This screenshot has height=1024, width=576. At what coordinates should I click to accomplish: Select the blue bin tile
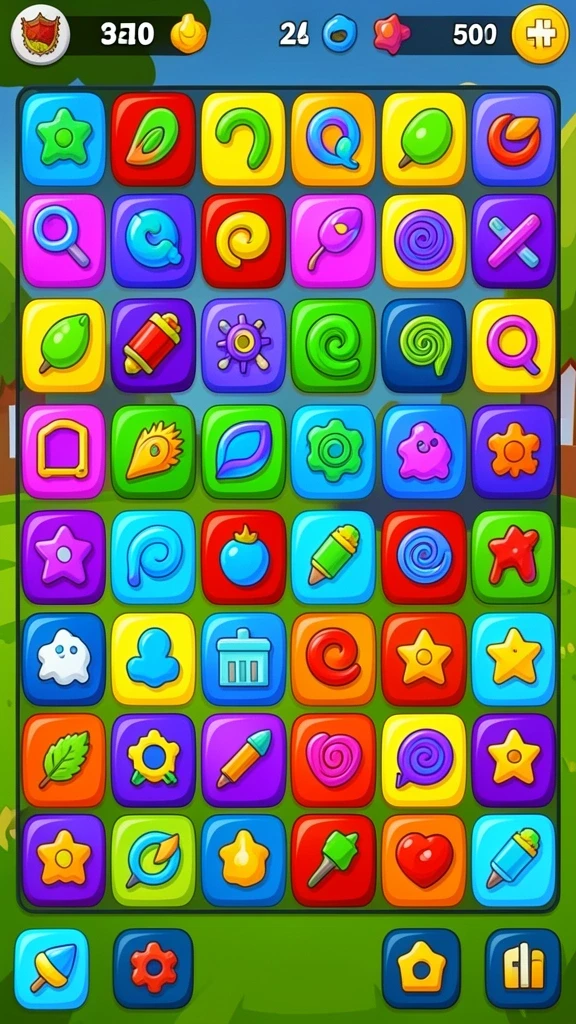pos(244,659)
